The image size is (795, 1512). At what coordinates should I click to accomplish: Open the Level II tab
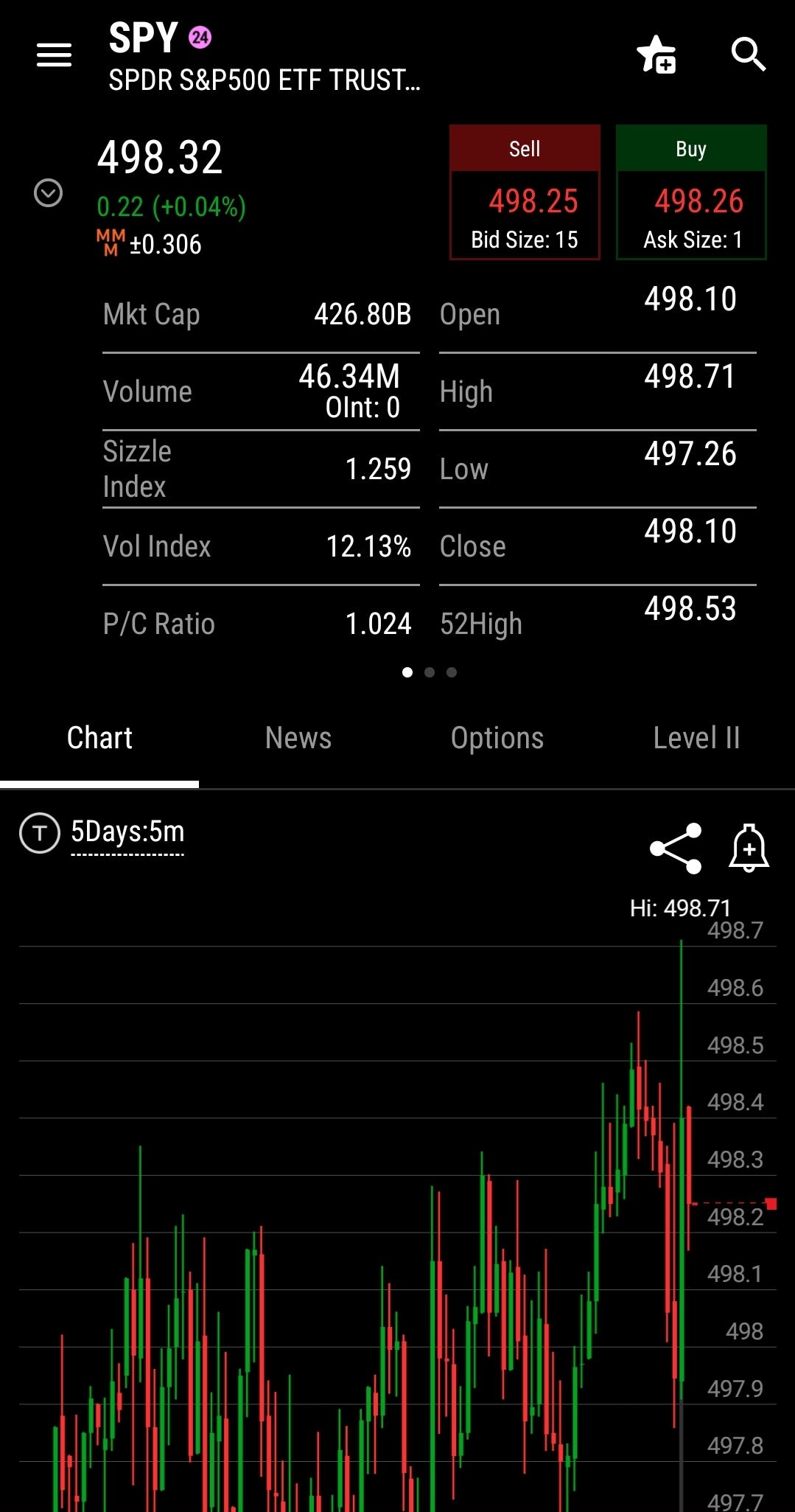tap(696, 738)
